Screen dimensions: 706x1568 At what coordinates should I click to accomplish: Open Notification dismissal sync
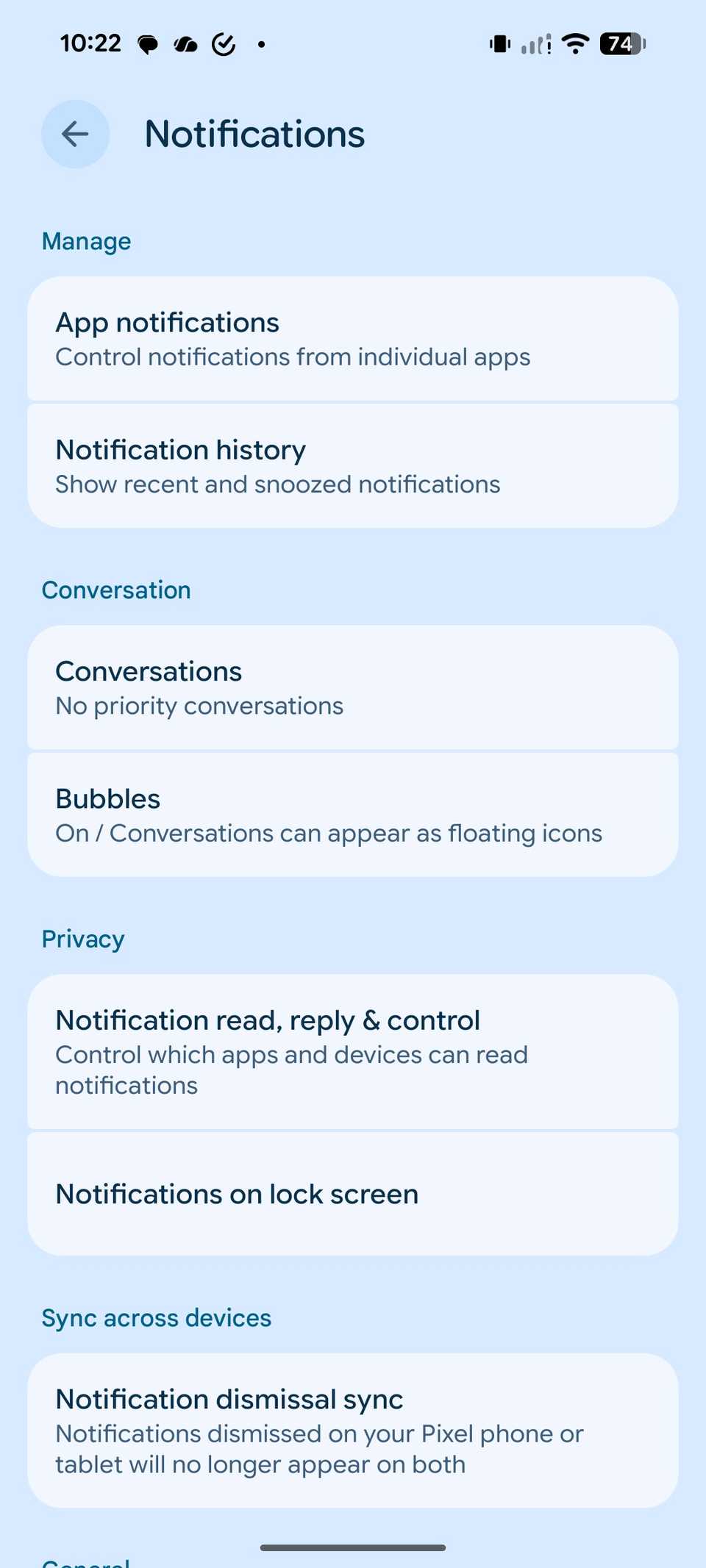point(353,1430)
